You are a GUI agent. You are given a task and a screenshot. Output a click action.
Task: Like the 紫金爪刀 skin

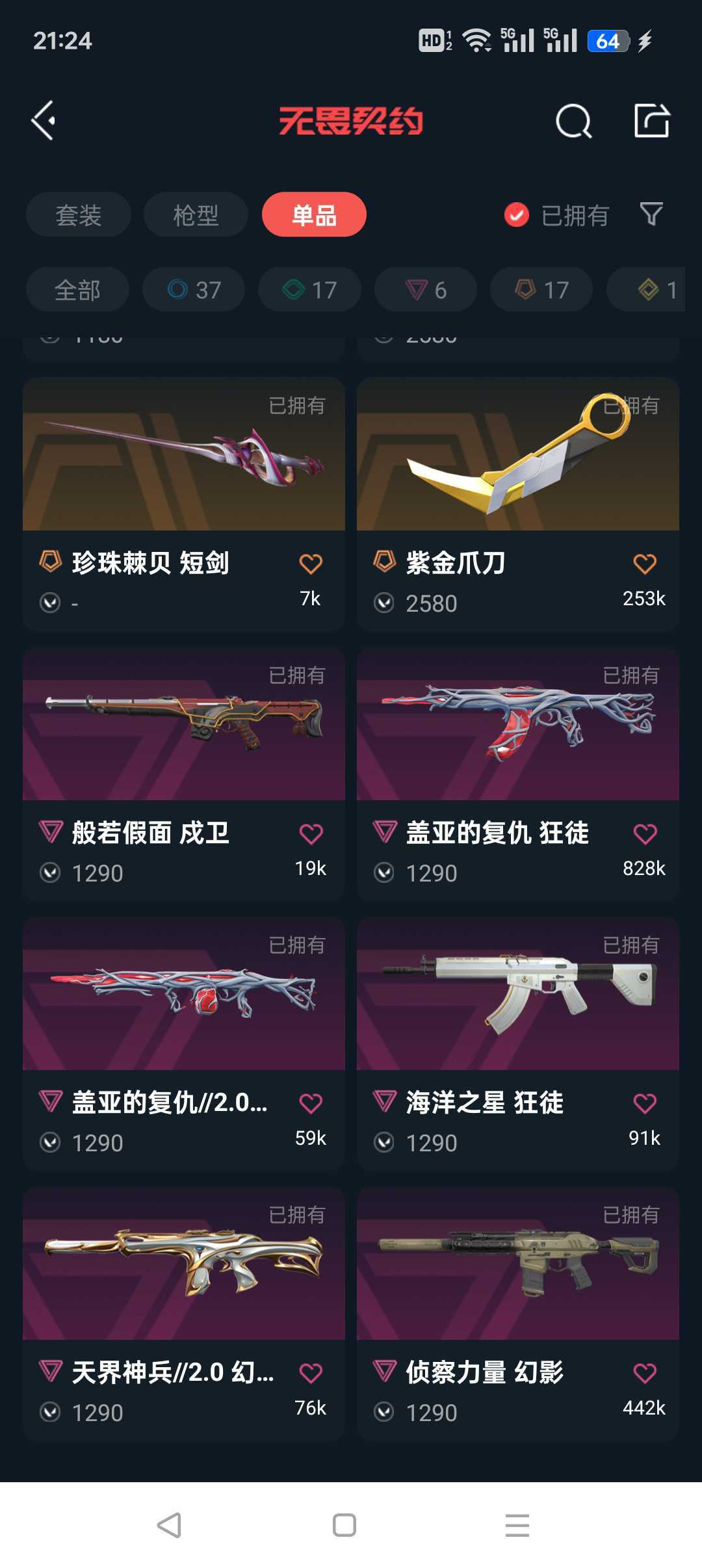pyautogui.click(x=644, y=564)
